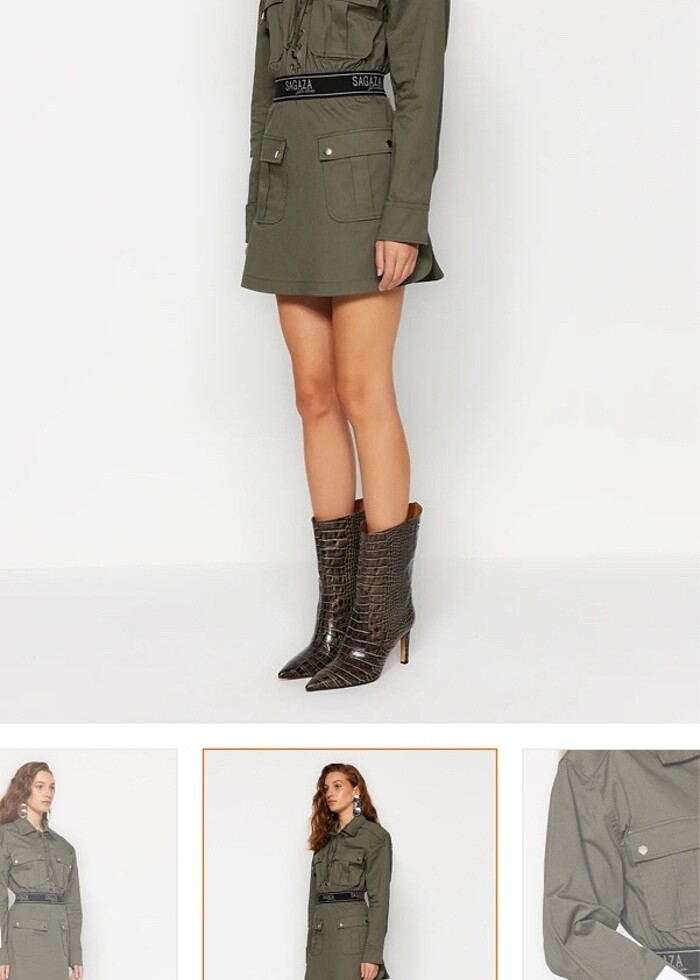Select the close-up sleeve pocket thumbnail
Viewport: 700px width, 980px height.
click(612, 864)
